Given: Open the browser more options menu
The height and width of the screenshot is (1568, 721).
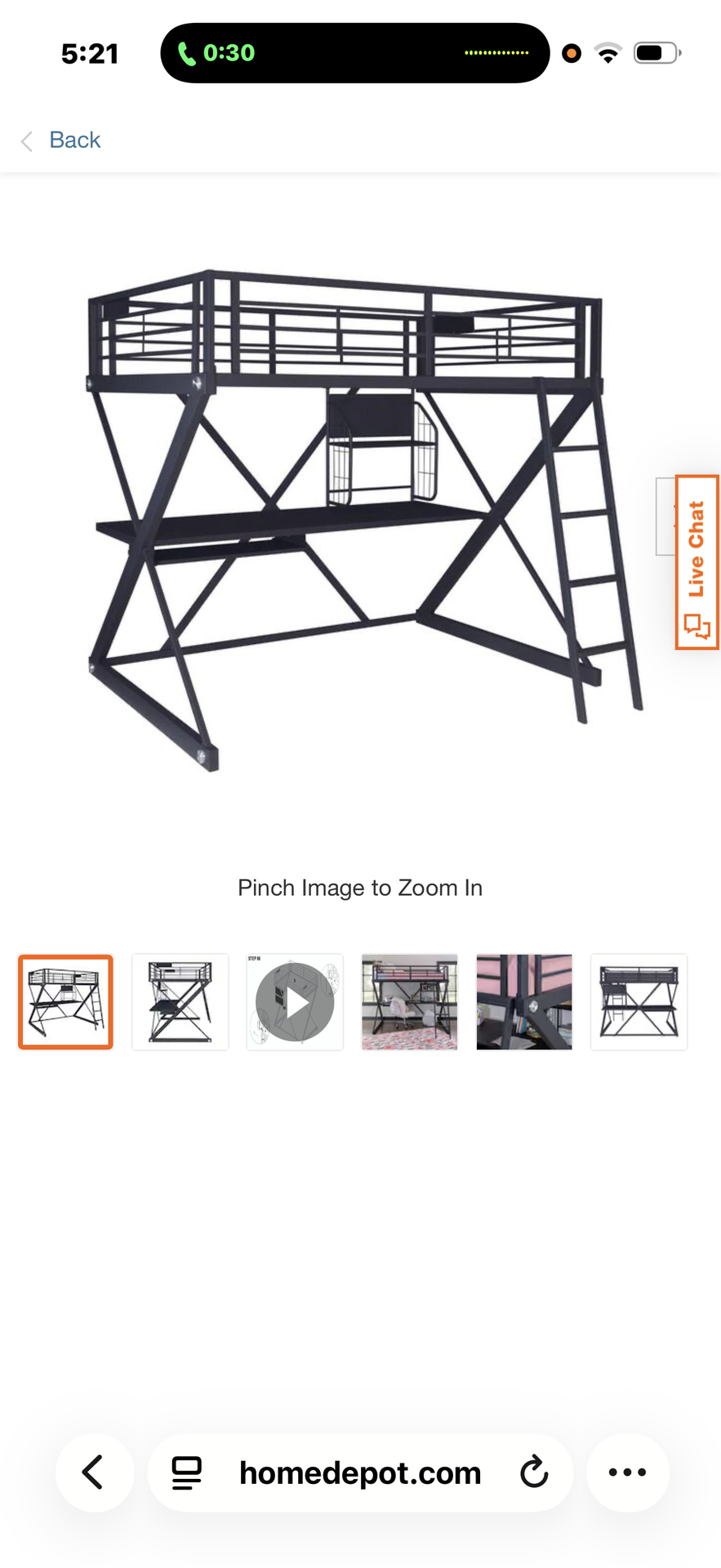Looking at the screenshot, I should pos(627,1472).
